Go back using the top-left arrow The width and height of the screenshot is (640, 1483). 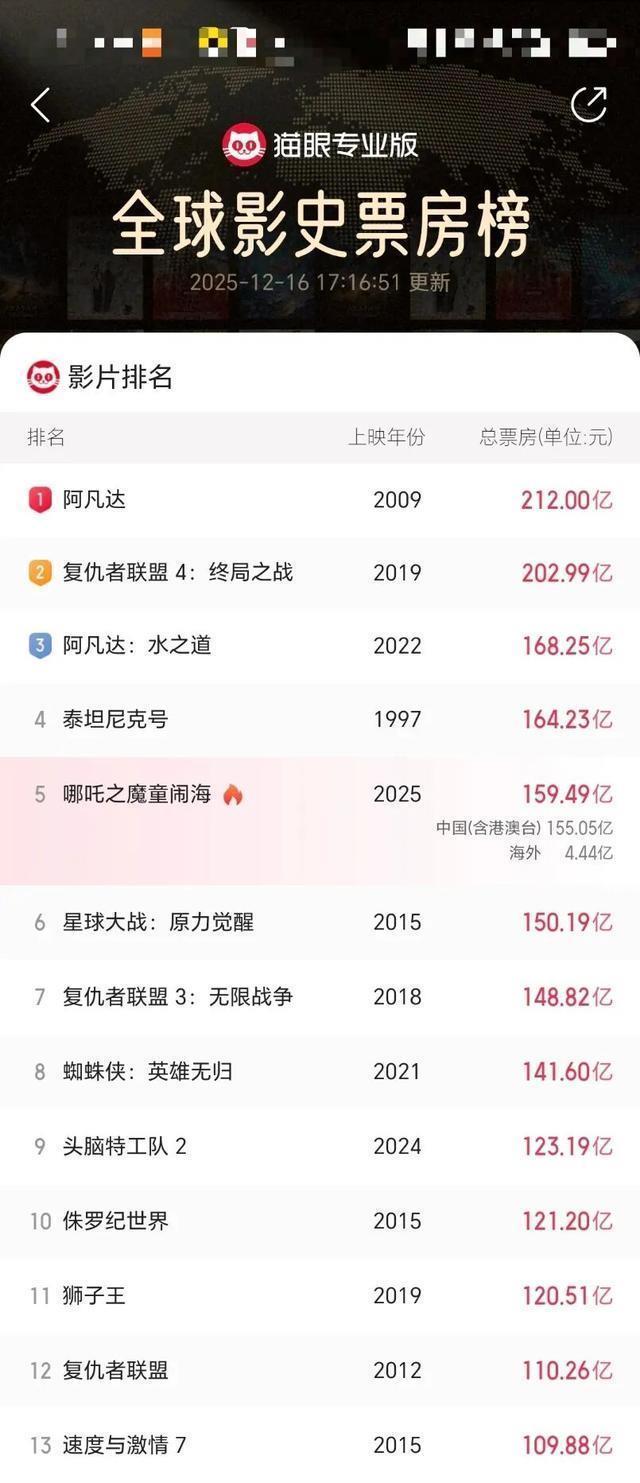click(x=40, y=105)
